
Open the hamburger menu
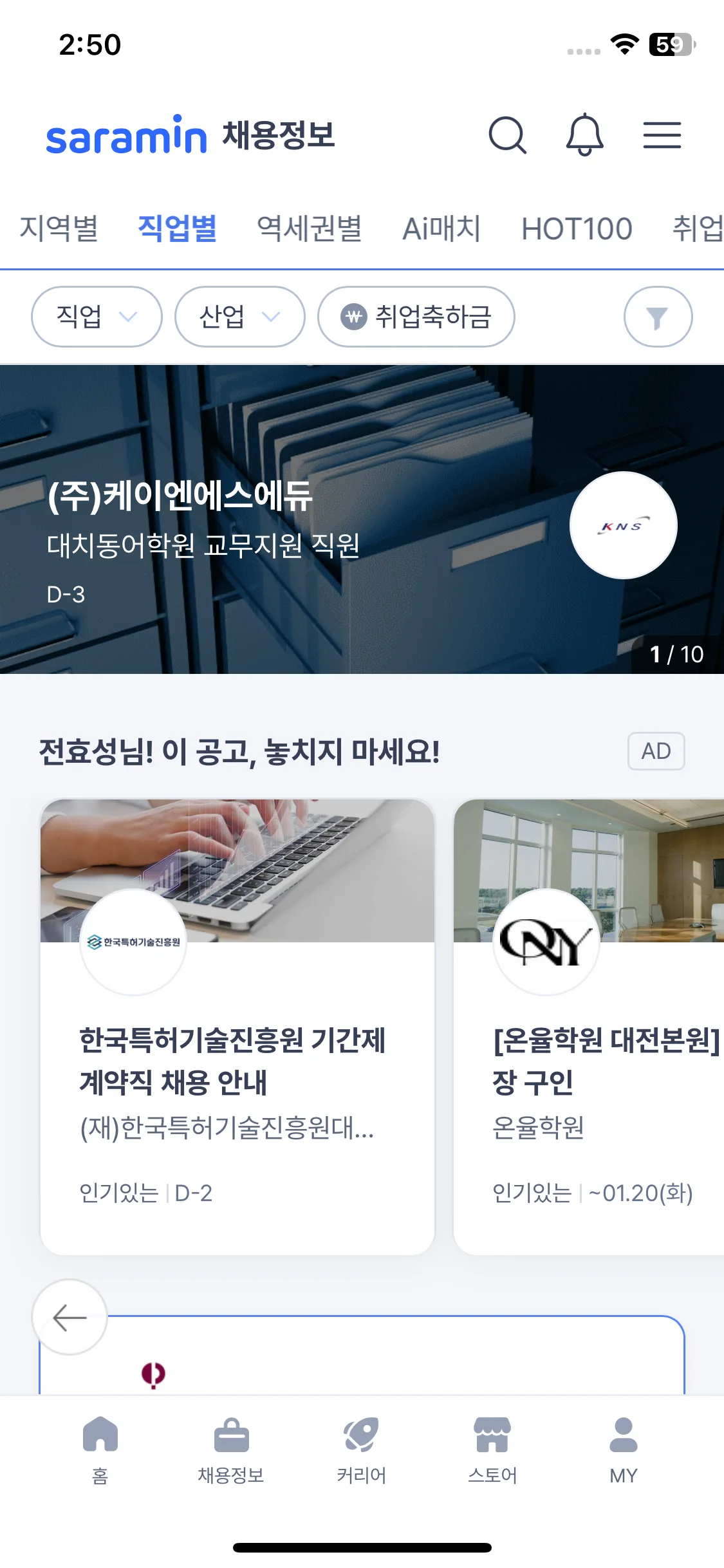point(662,135)
